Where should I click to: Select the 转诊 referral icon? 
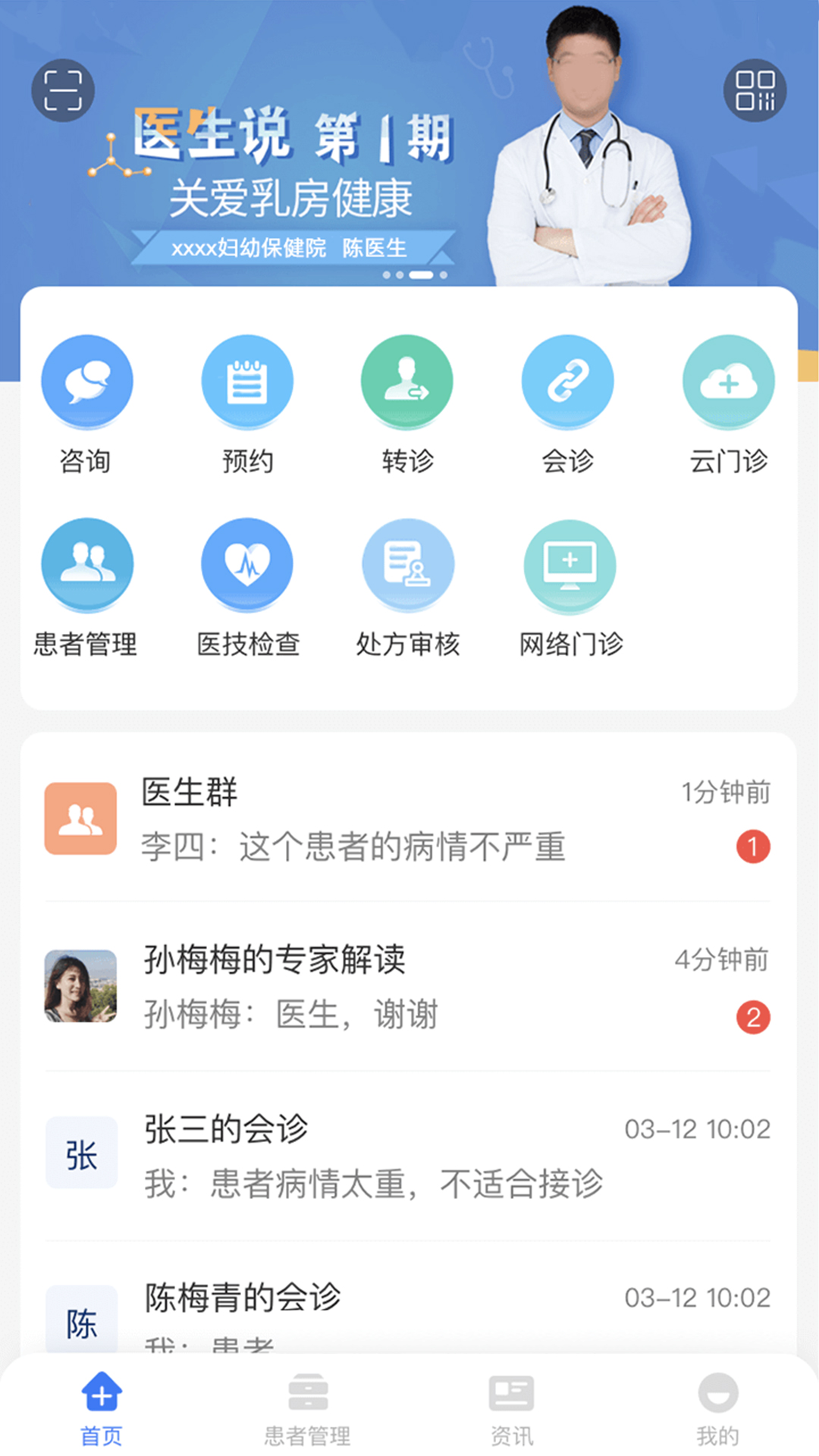pyautogui.click(x=407, y=381)
